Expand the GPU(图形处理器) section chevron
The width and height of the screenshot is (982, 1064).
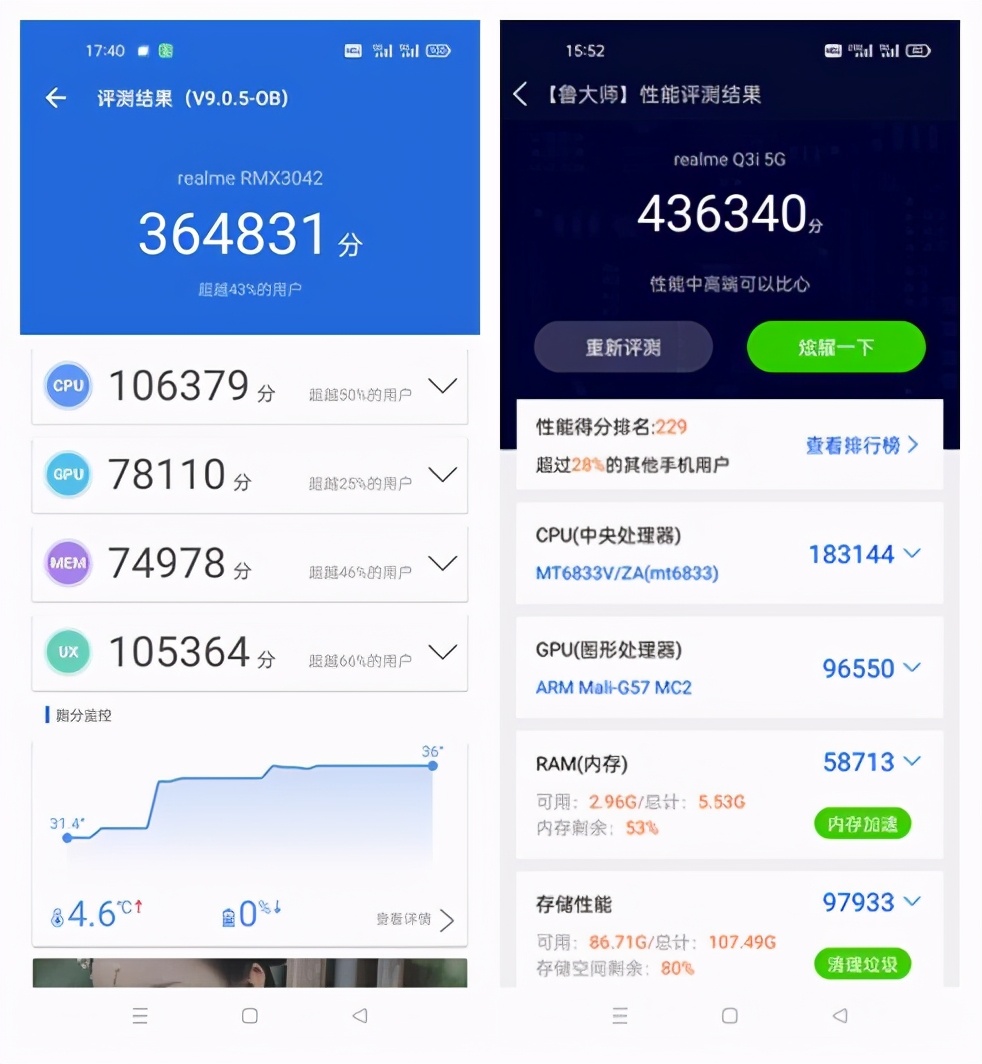(x=910, y=668)
